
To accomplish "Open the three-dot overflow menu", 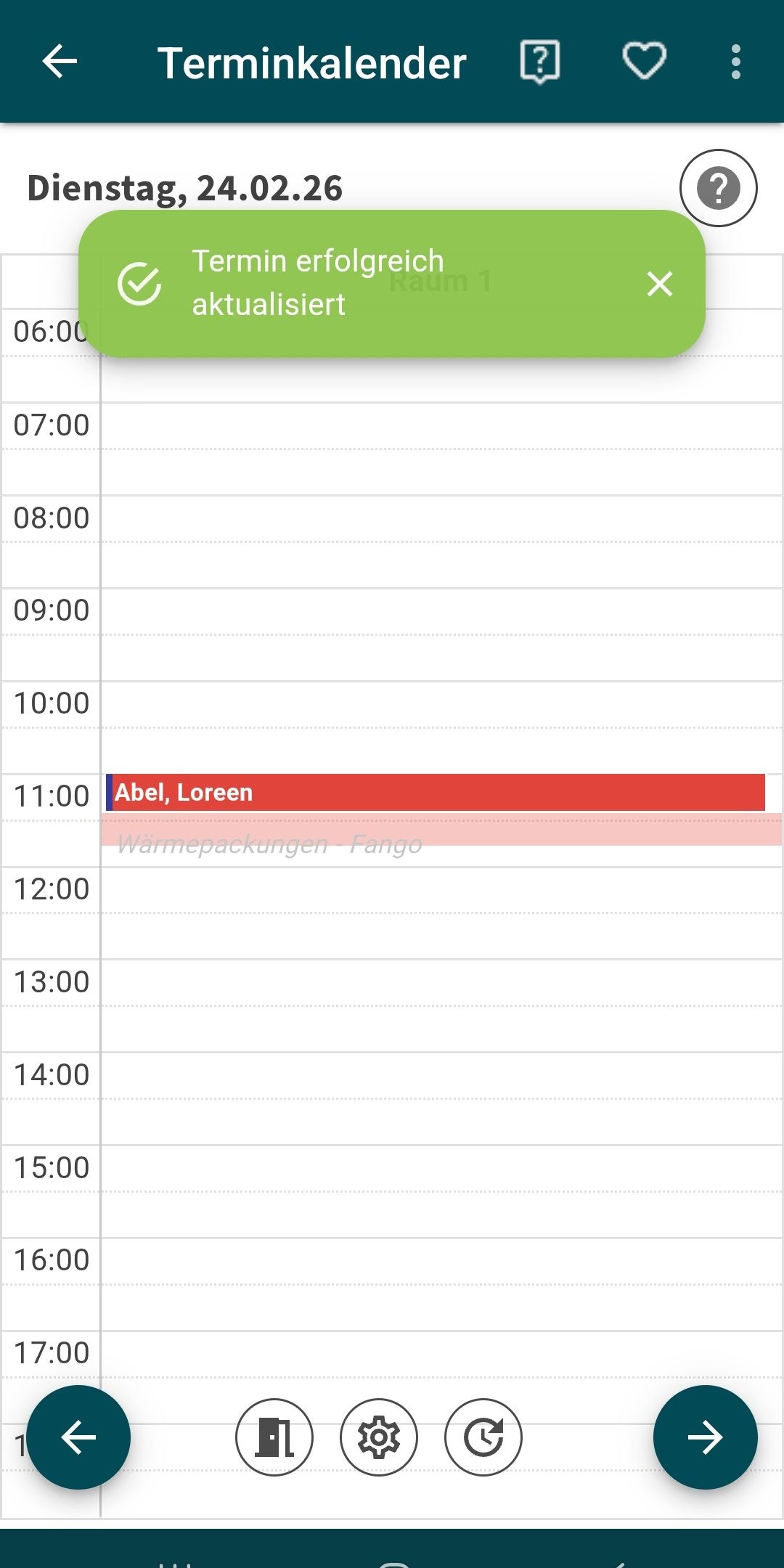I will pyautogui.click(x=735, y=62).
